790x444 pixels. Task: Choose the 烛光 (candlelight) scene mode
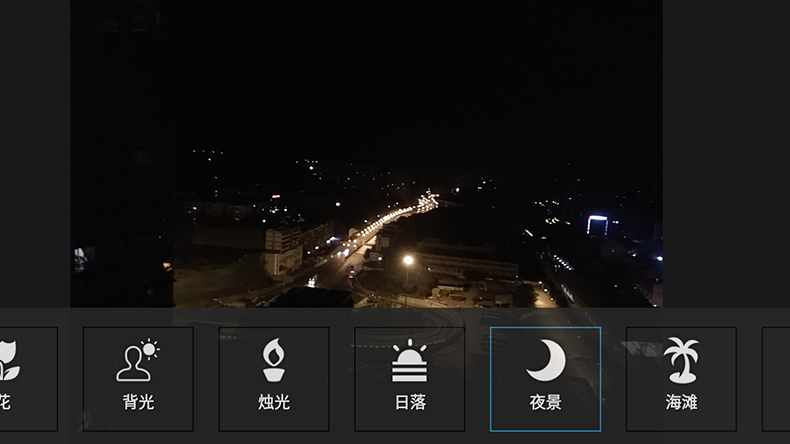point(273,378)
